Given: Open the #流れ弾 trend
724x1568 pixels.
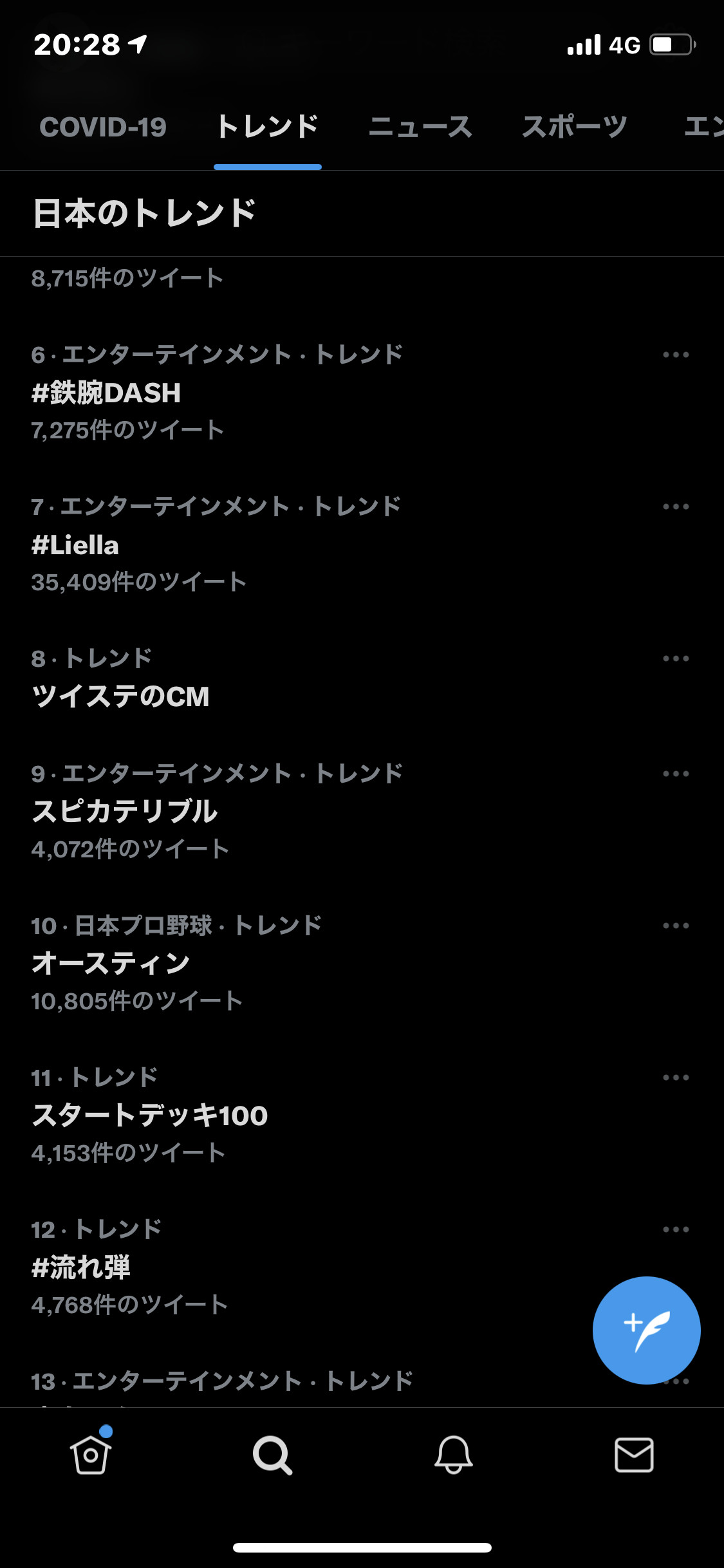Looking at the screenshot, I should (362, 1267).
